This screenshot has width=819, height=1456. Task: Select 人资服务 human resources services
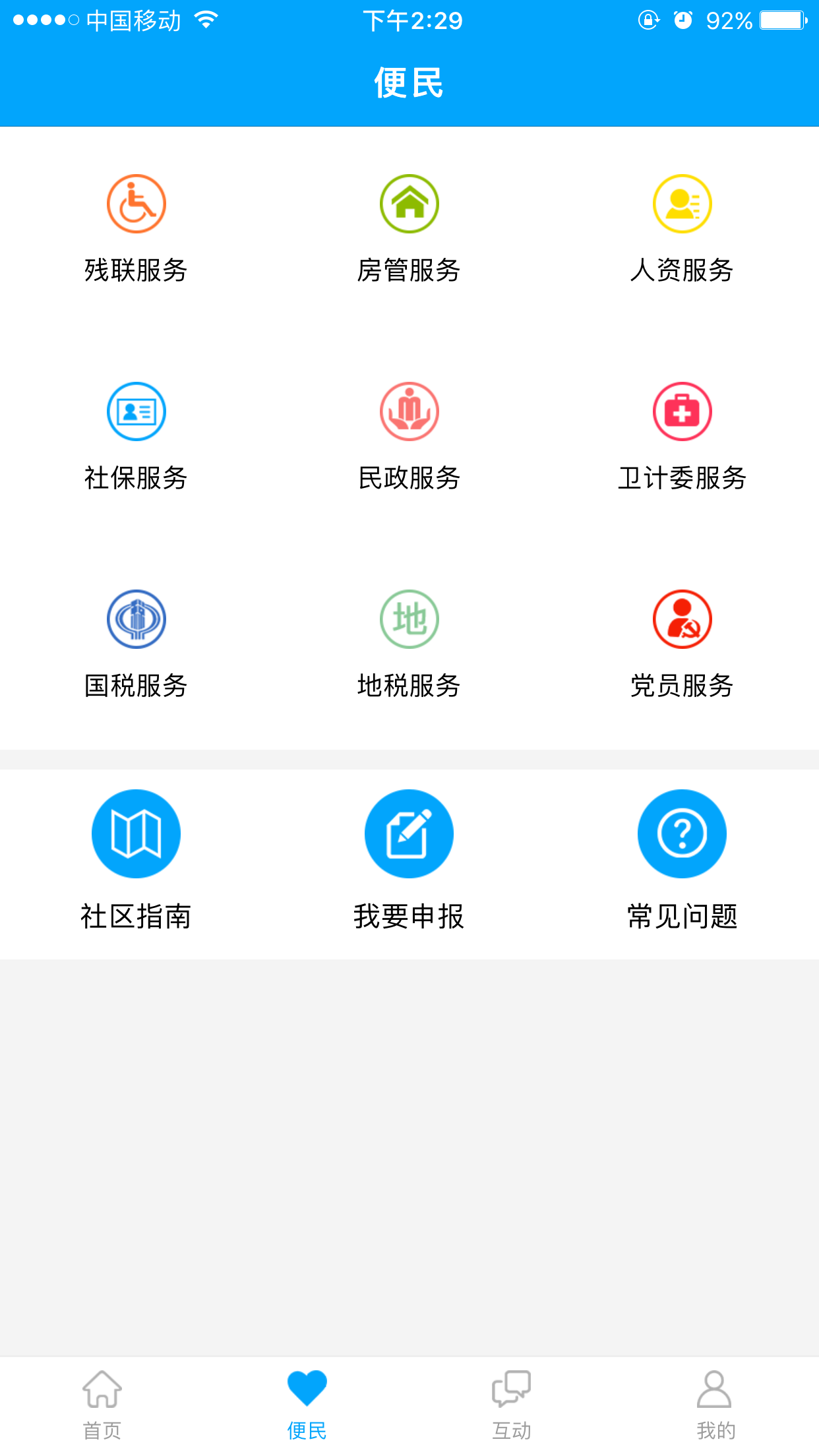[x=682, y=229]
